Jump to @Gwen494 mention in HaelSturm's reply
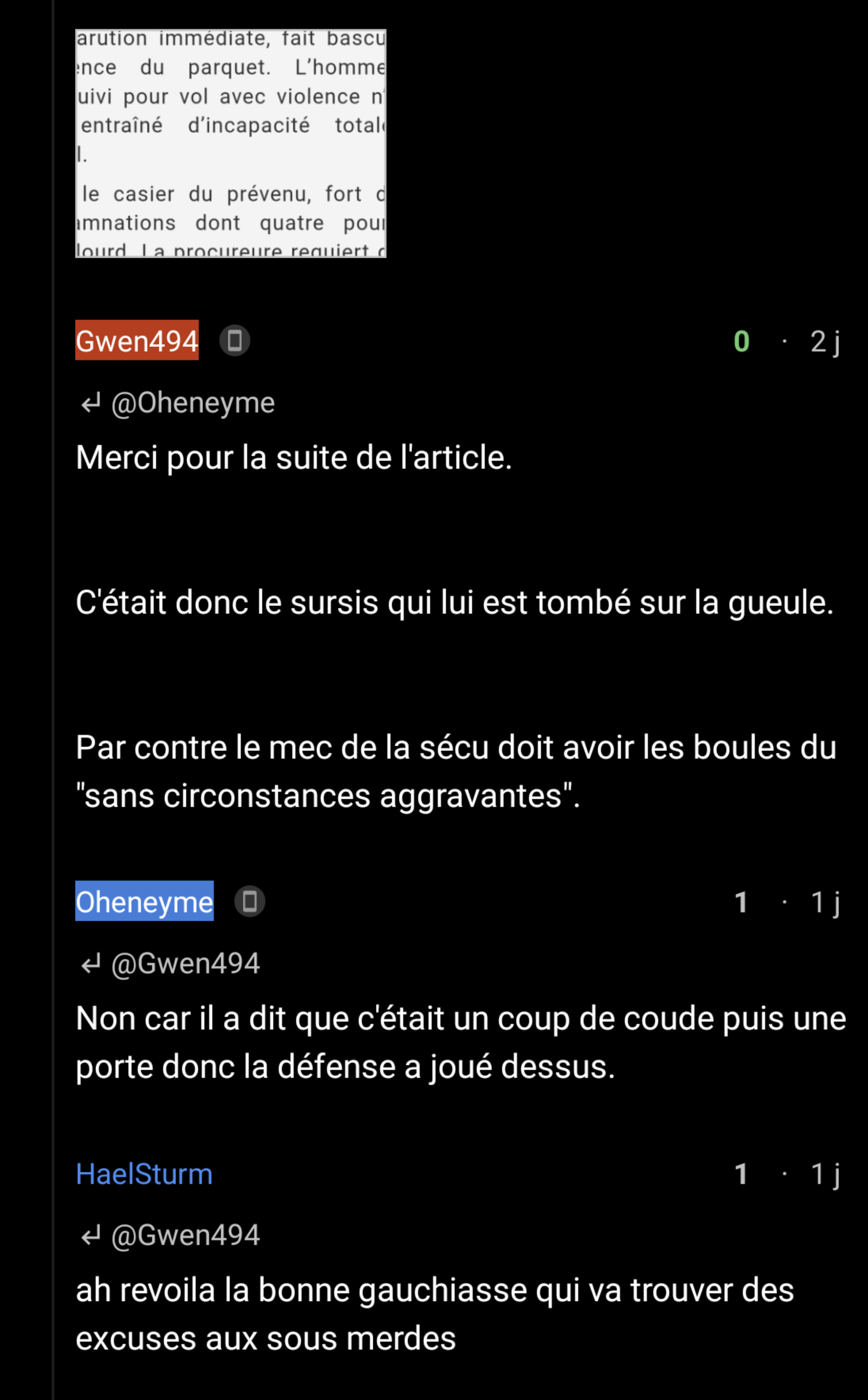 pos(184,1235)
